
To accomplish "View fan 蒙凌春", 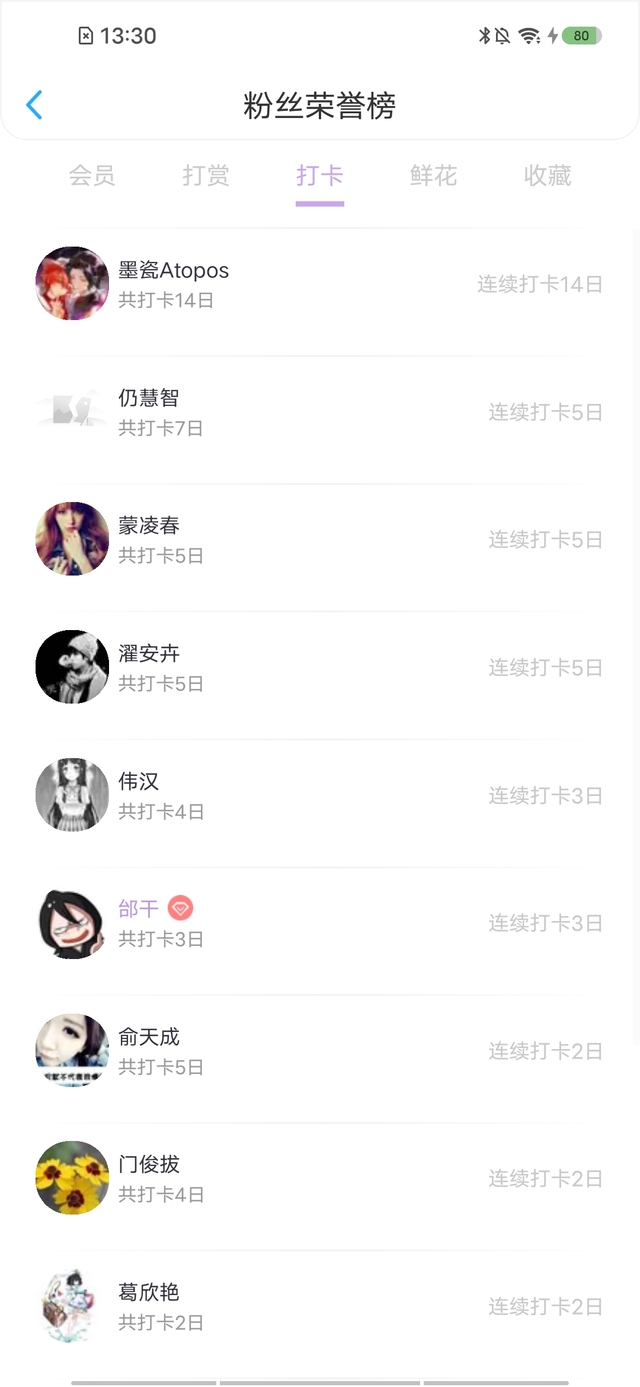I will point(320,540).
